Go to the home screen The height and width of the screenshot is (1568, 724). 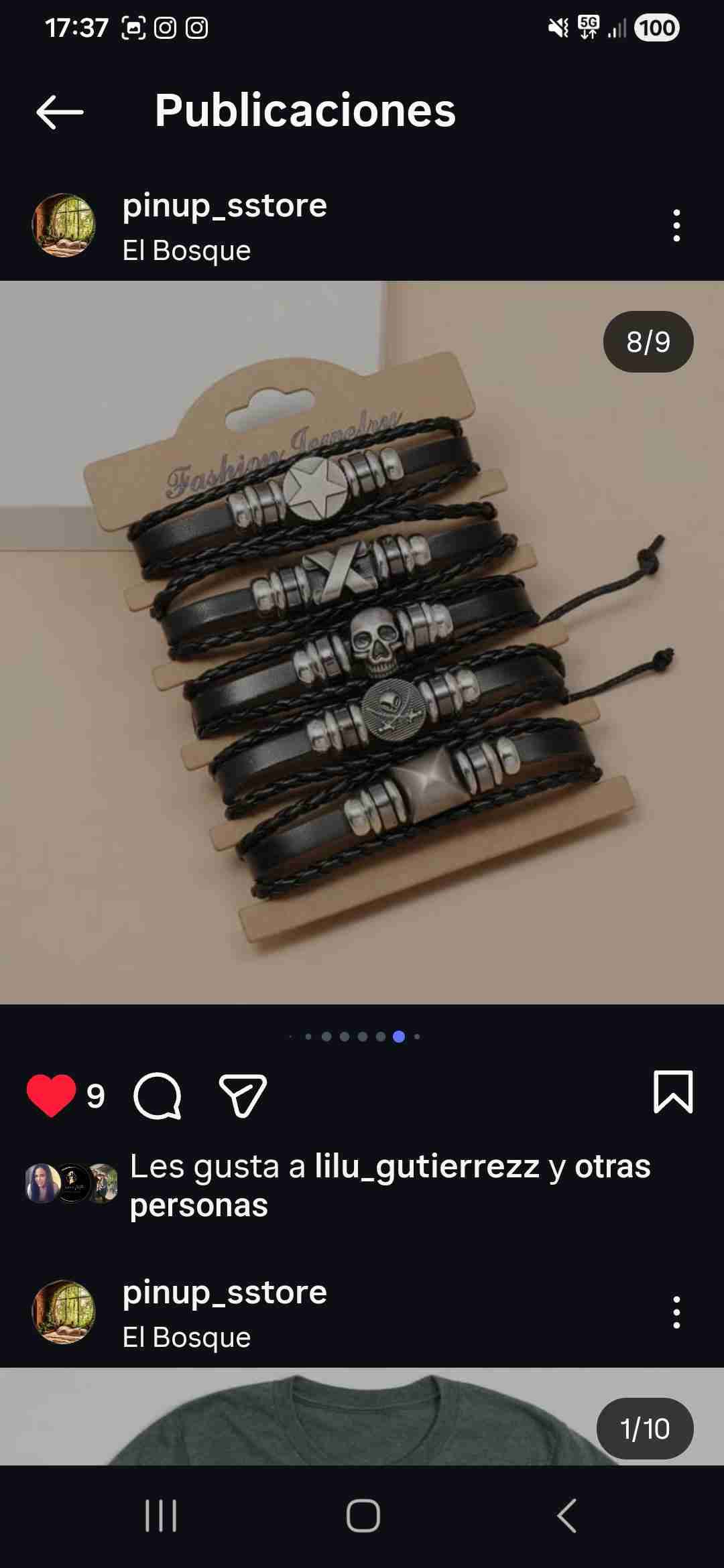(363, 1516)
